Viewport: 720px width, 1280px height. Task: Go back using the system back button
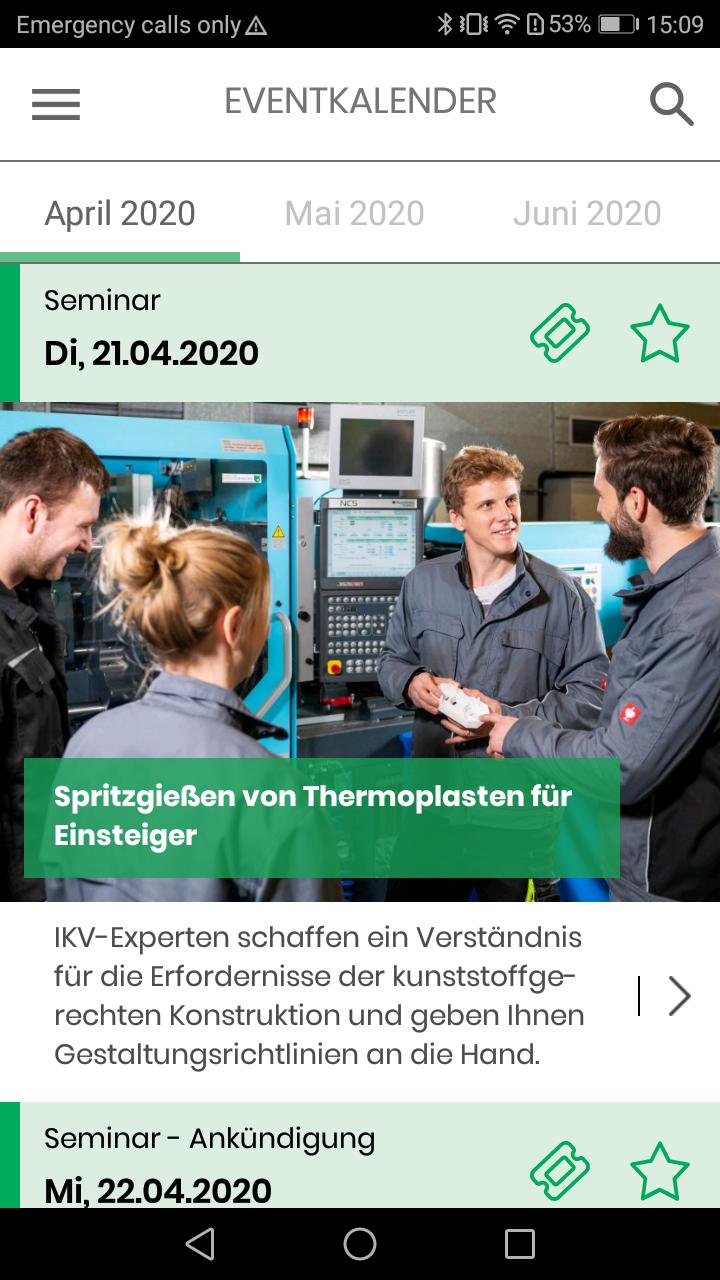coord(200,1244)
